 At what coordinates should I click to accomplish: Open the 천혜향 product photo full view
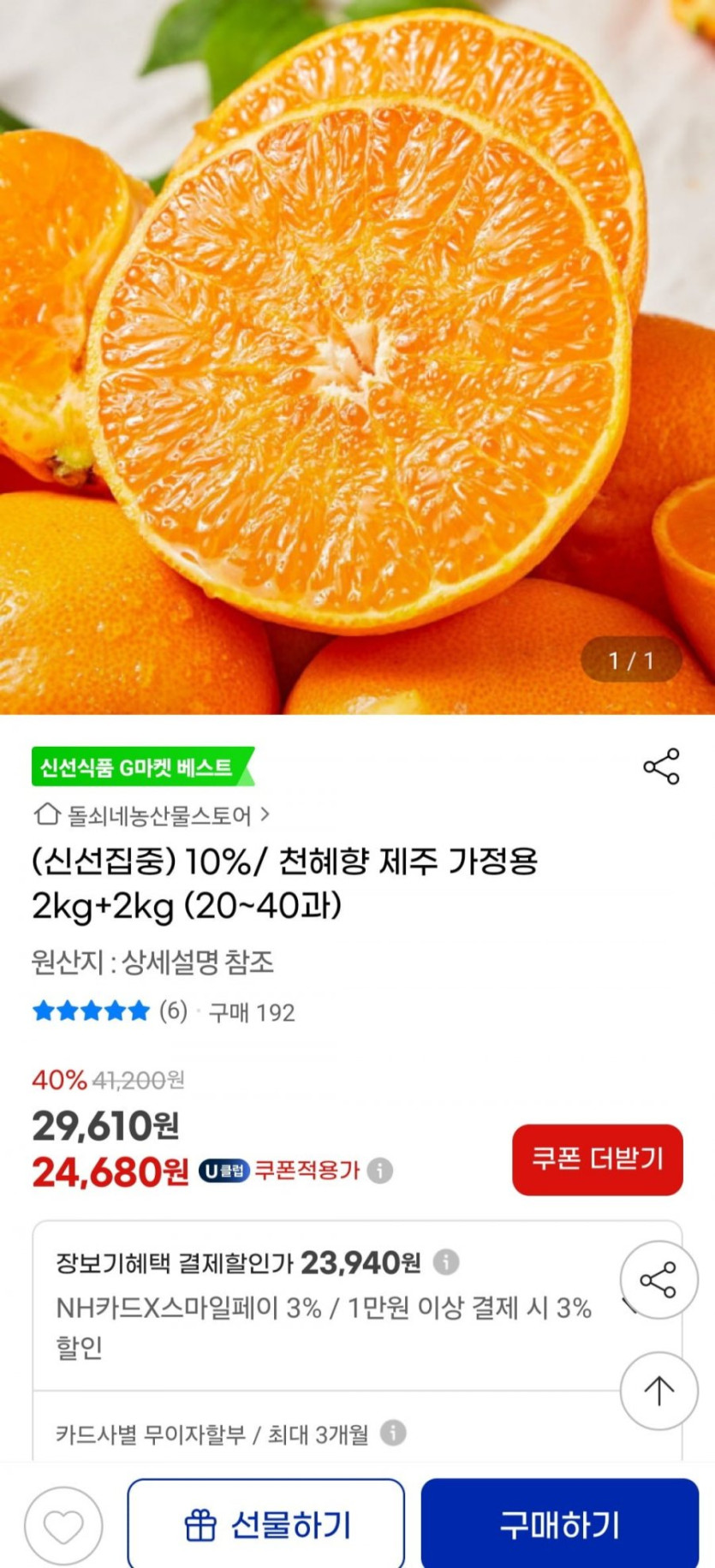[357, 356]
